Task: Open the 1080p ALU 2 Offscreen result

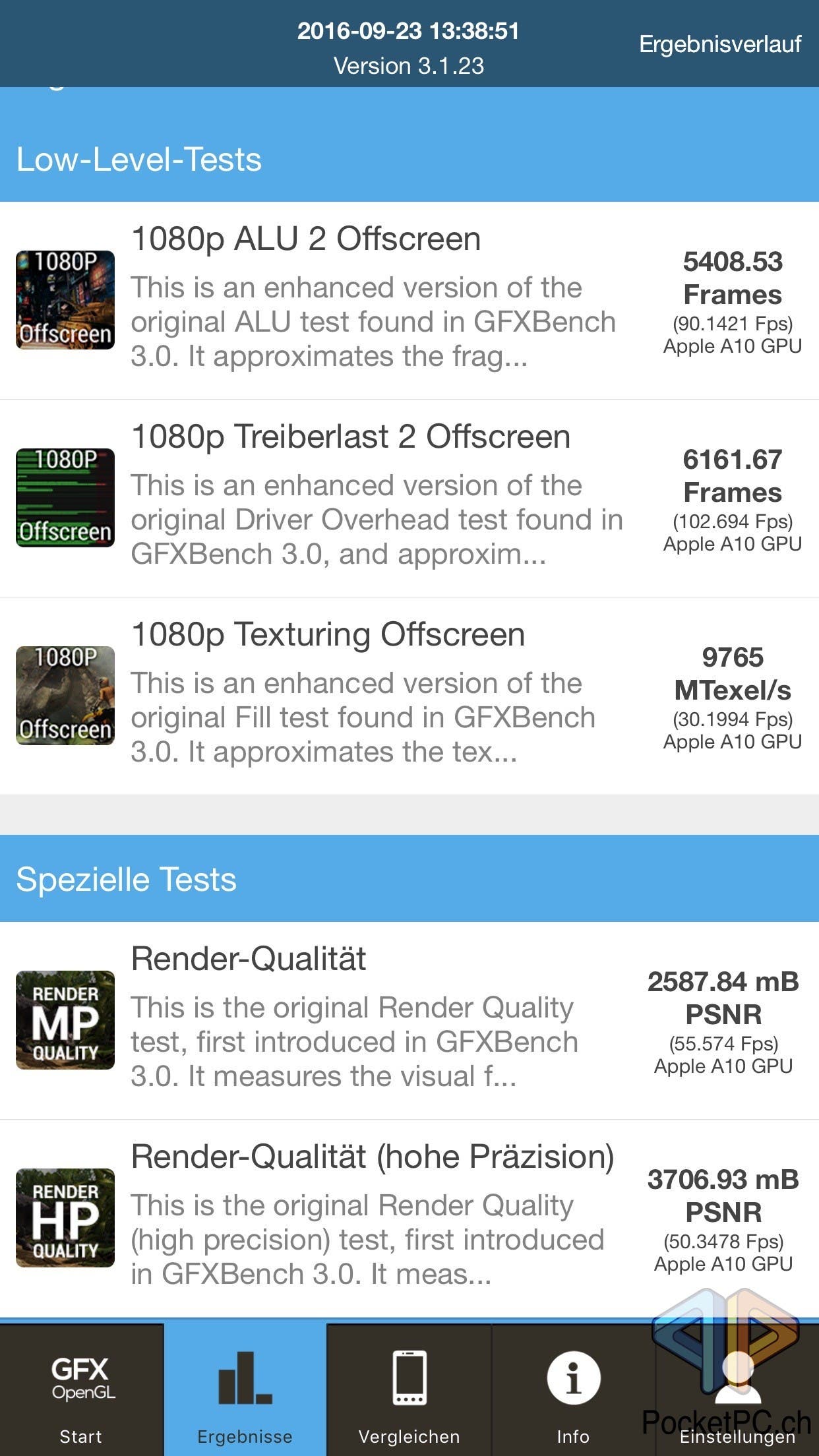Action: click(409, 300)
